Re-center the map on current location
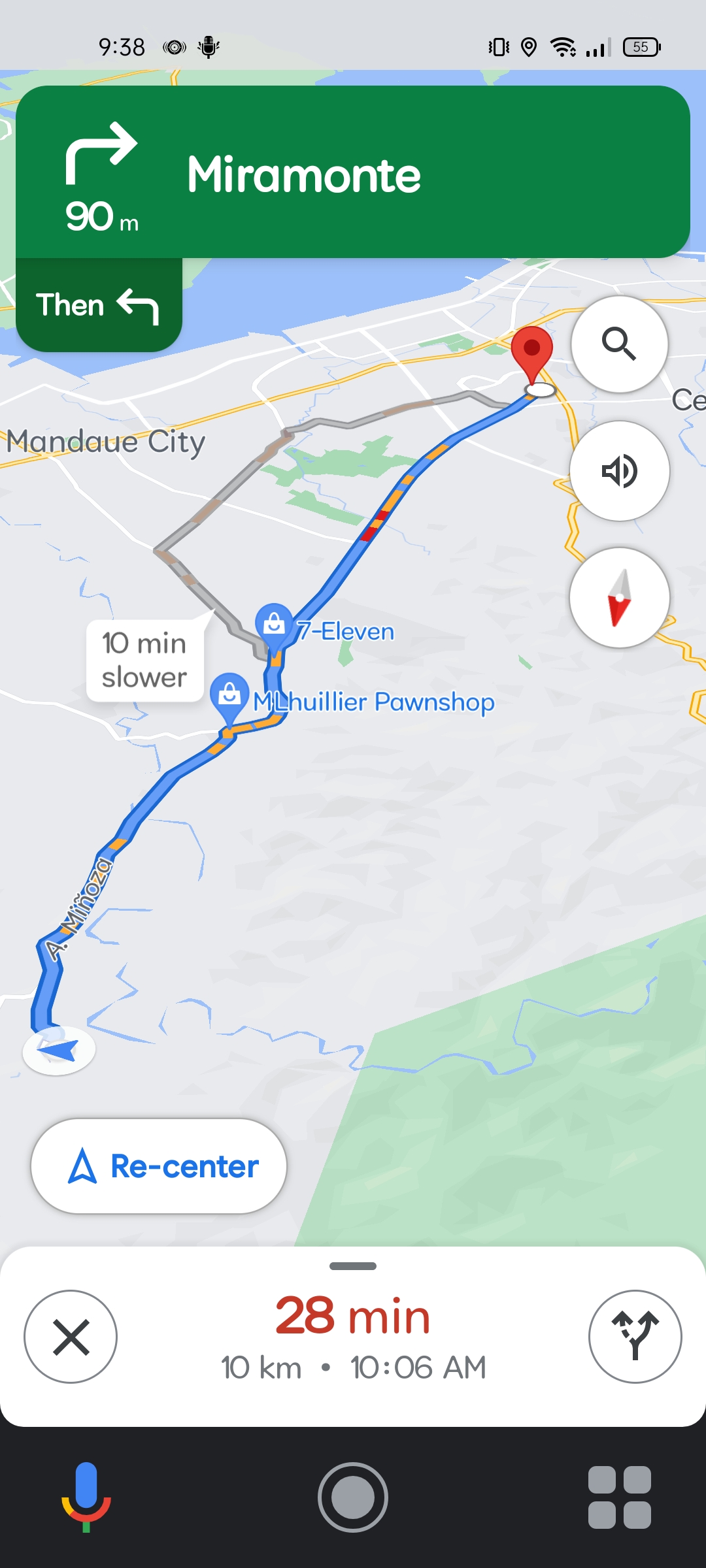The height and width of the screenshot is (1568, 706). tap(159, 1166)
